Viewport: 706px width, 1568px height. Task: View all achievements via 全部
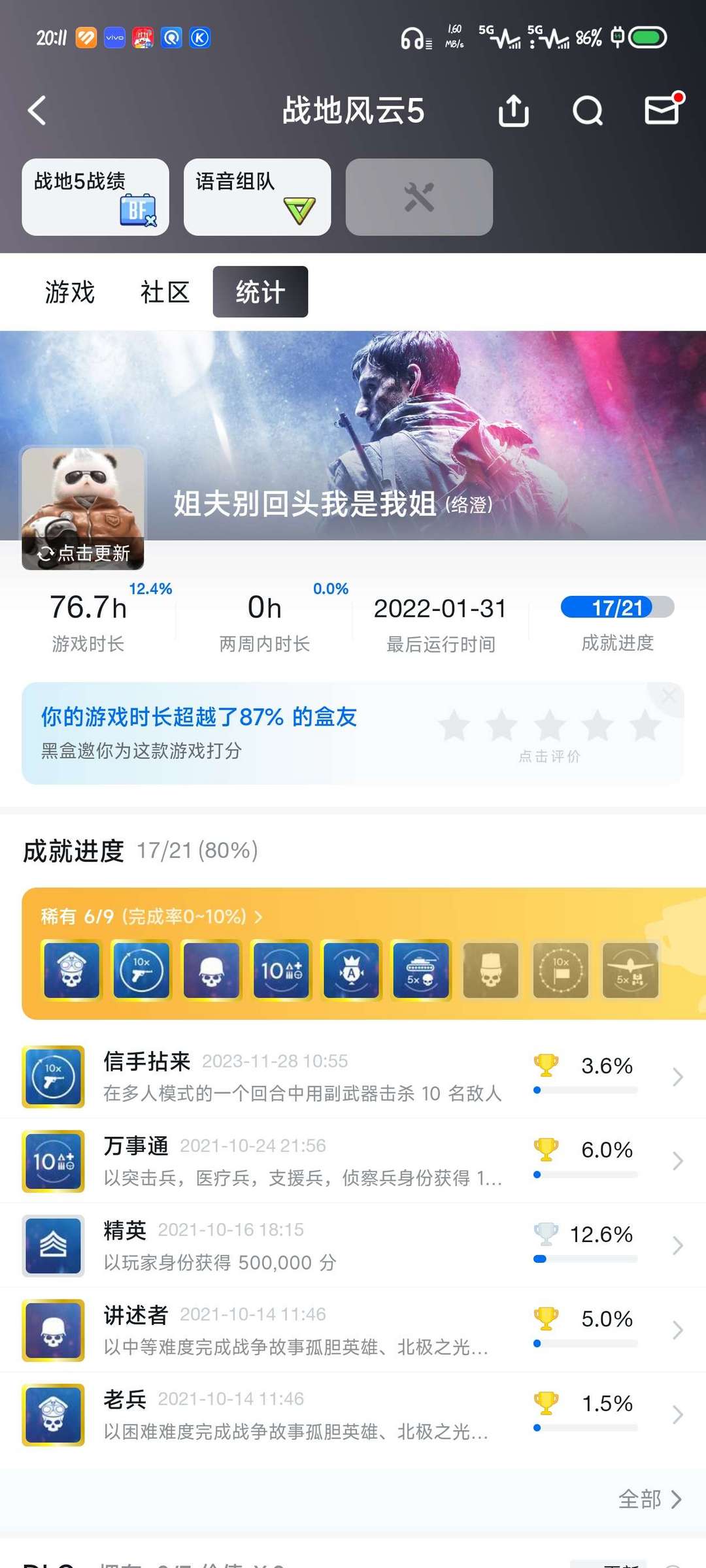[649, 1499]
